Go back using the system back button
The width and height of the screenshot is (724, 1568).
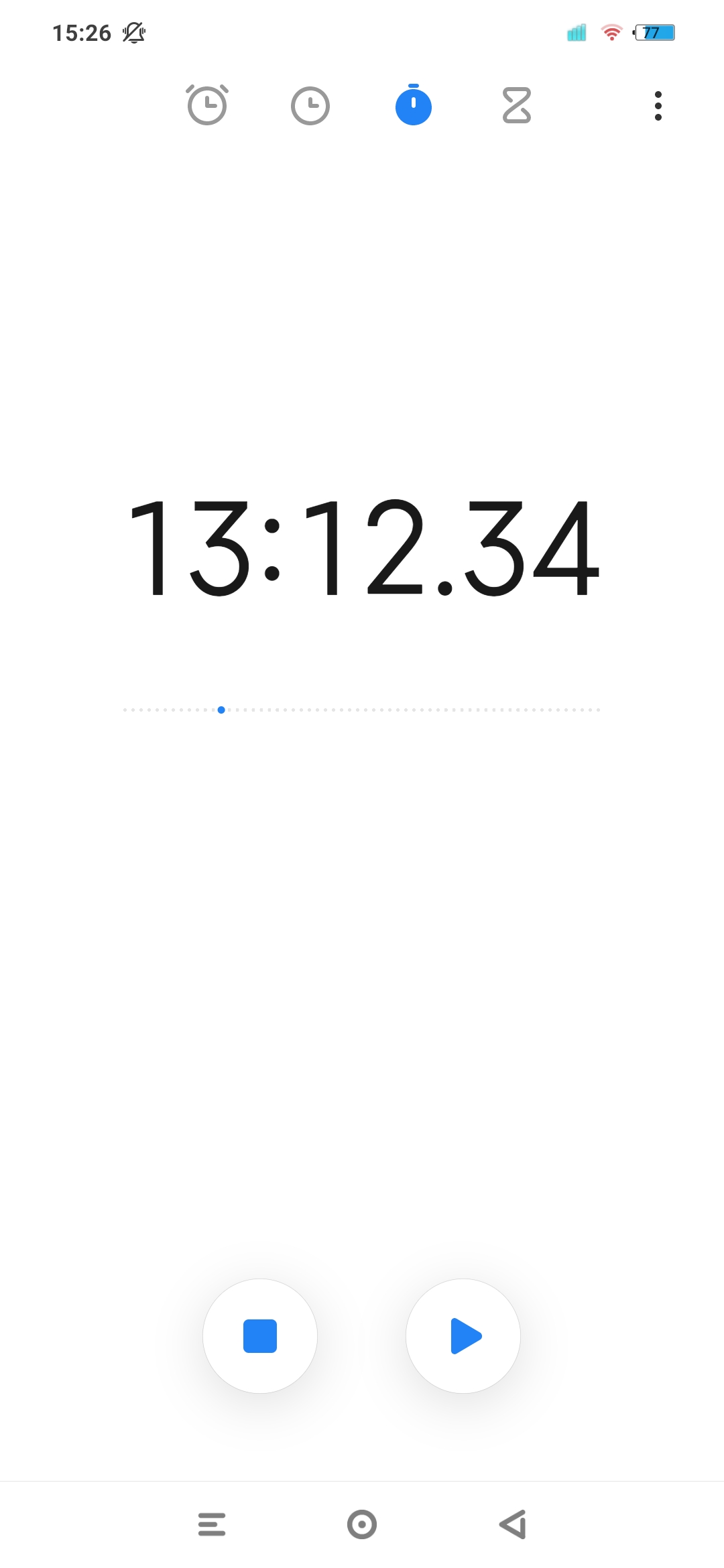pyautogui.click(x=513, y=1524)
